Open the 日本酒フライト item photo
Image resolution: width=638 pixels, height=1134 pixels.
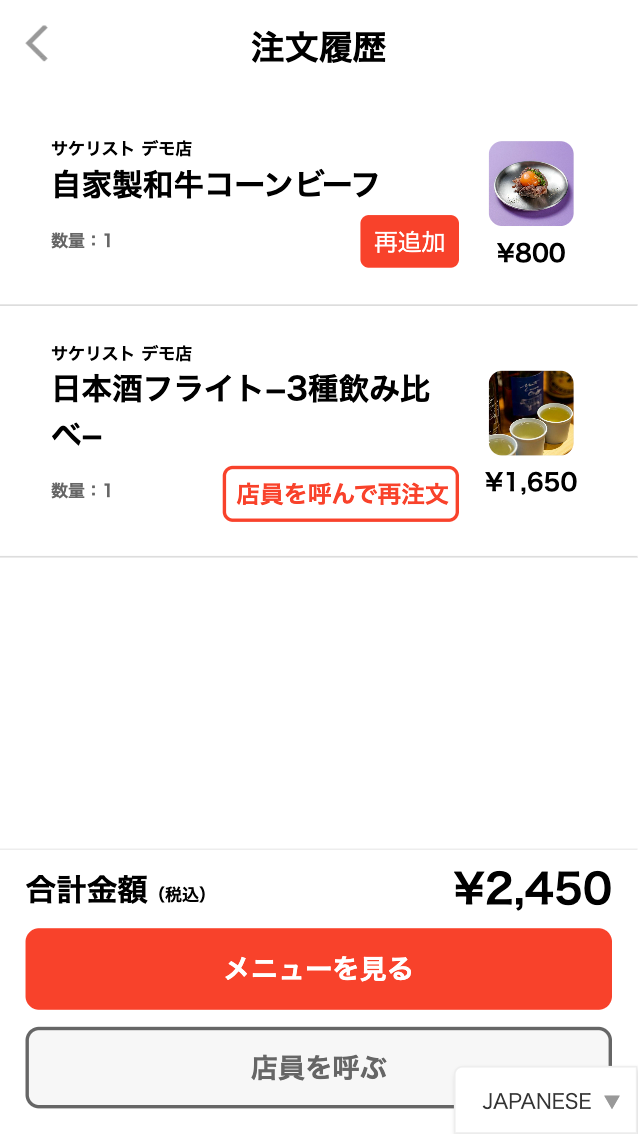[530, 413]
